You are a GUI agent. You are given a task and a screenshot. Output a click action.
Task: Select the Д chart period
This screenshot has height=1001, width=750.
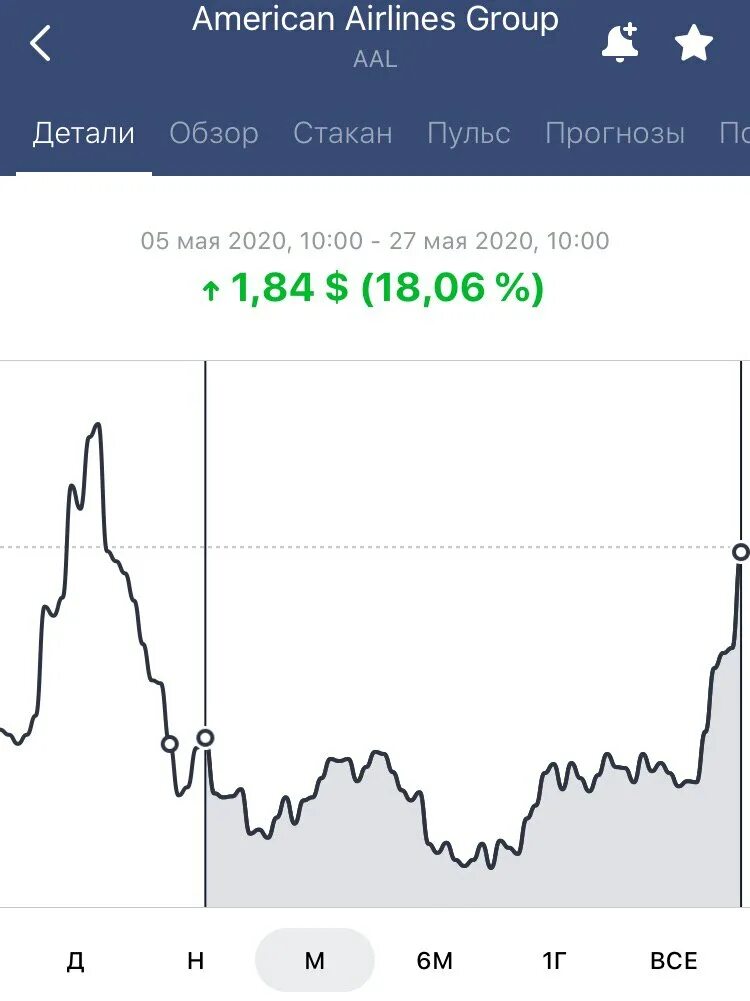click(x=75, y=961)
